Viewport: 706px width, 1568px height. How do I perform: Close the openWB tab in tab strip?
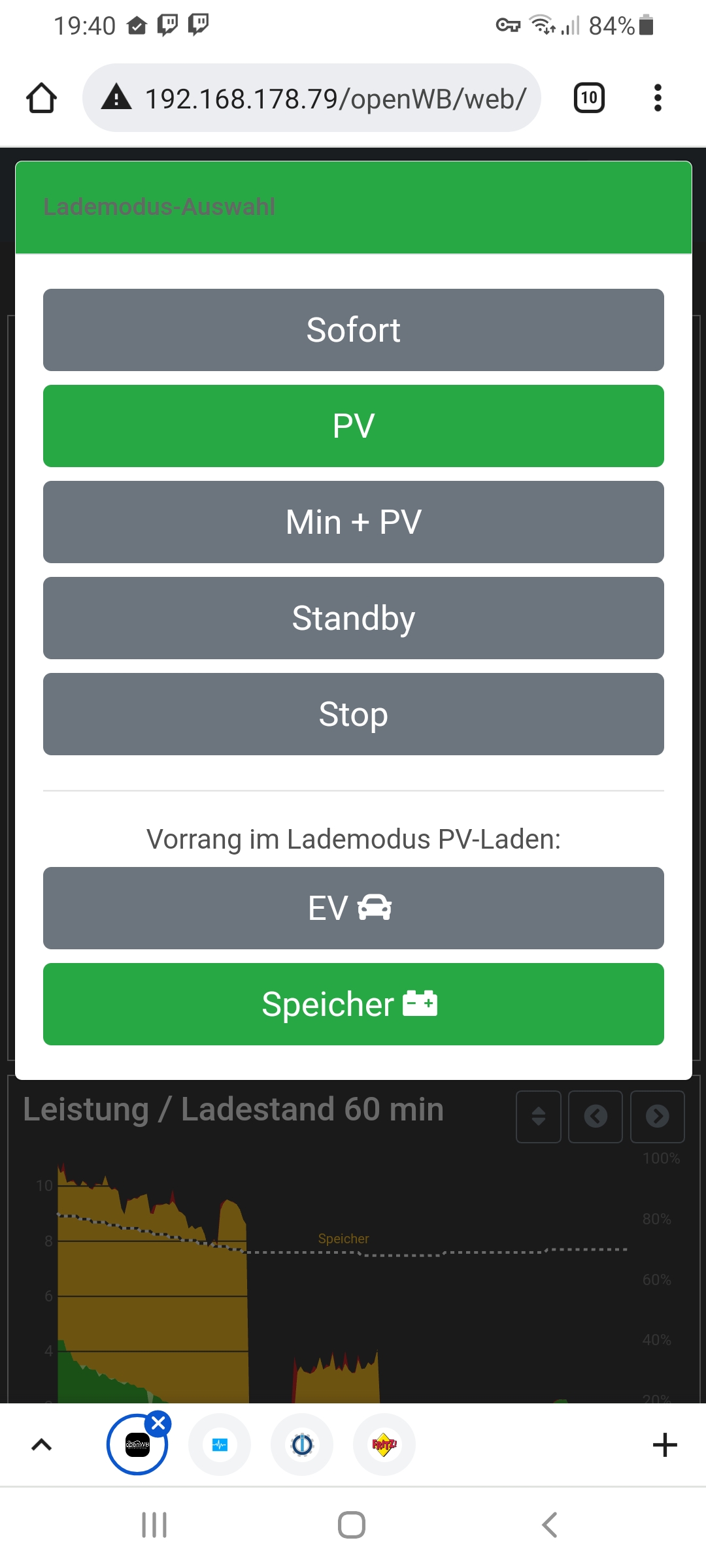pyautogui.click(x=158, y=1423)
